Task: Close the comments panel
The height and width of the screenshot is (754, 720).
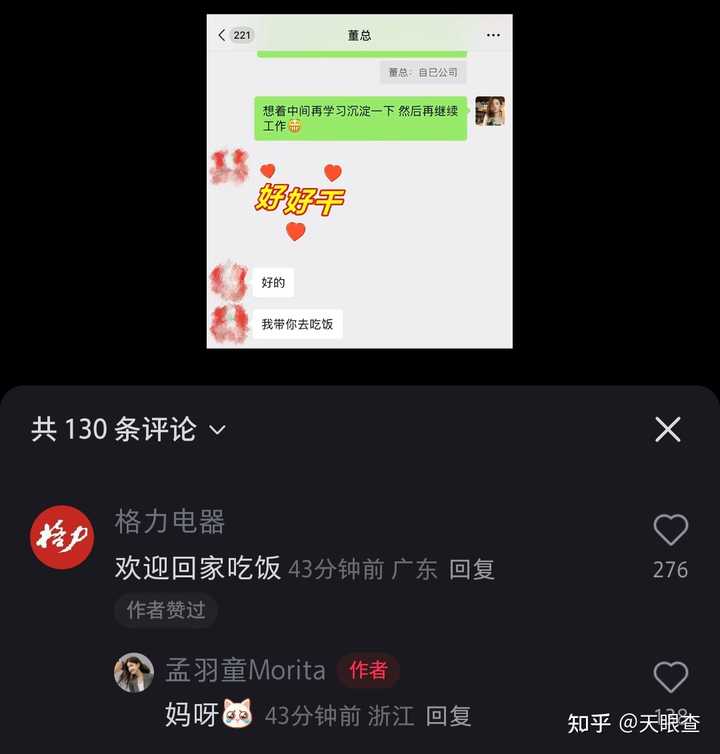Action: coord(667,429)
